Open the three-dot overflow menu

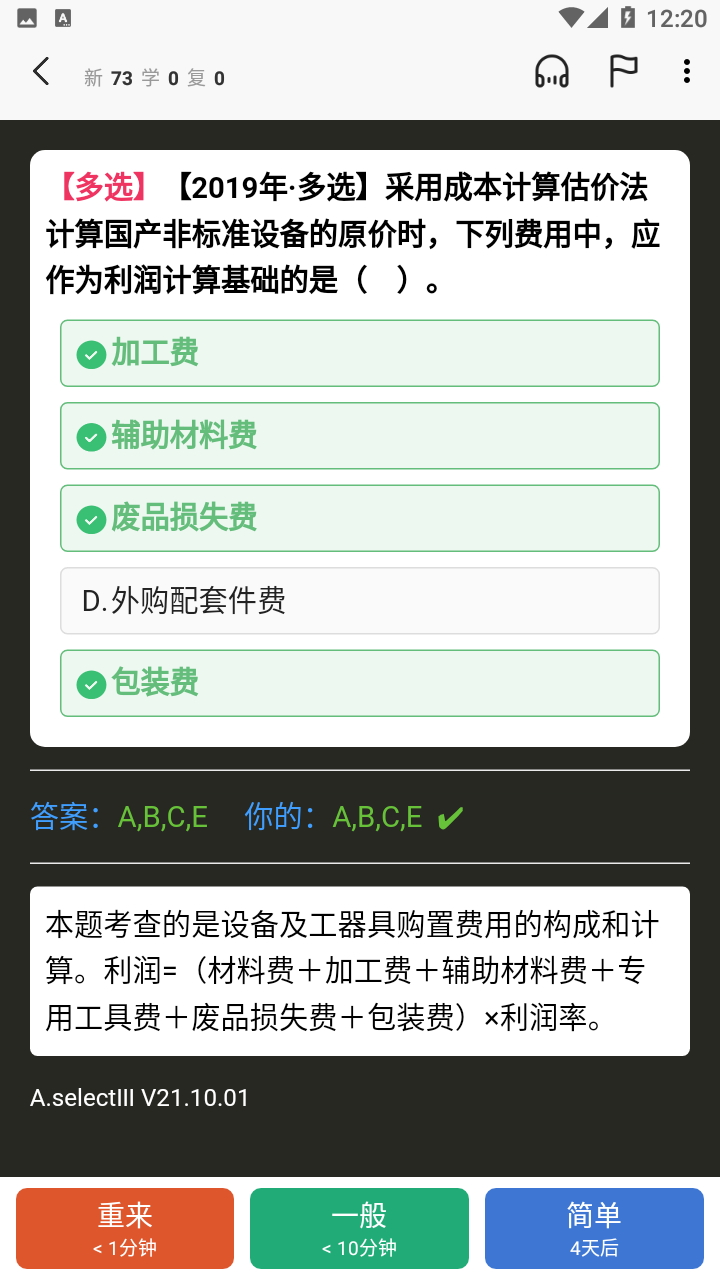click(686, 72)
